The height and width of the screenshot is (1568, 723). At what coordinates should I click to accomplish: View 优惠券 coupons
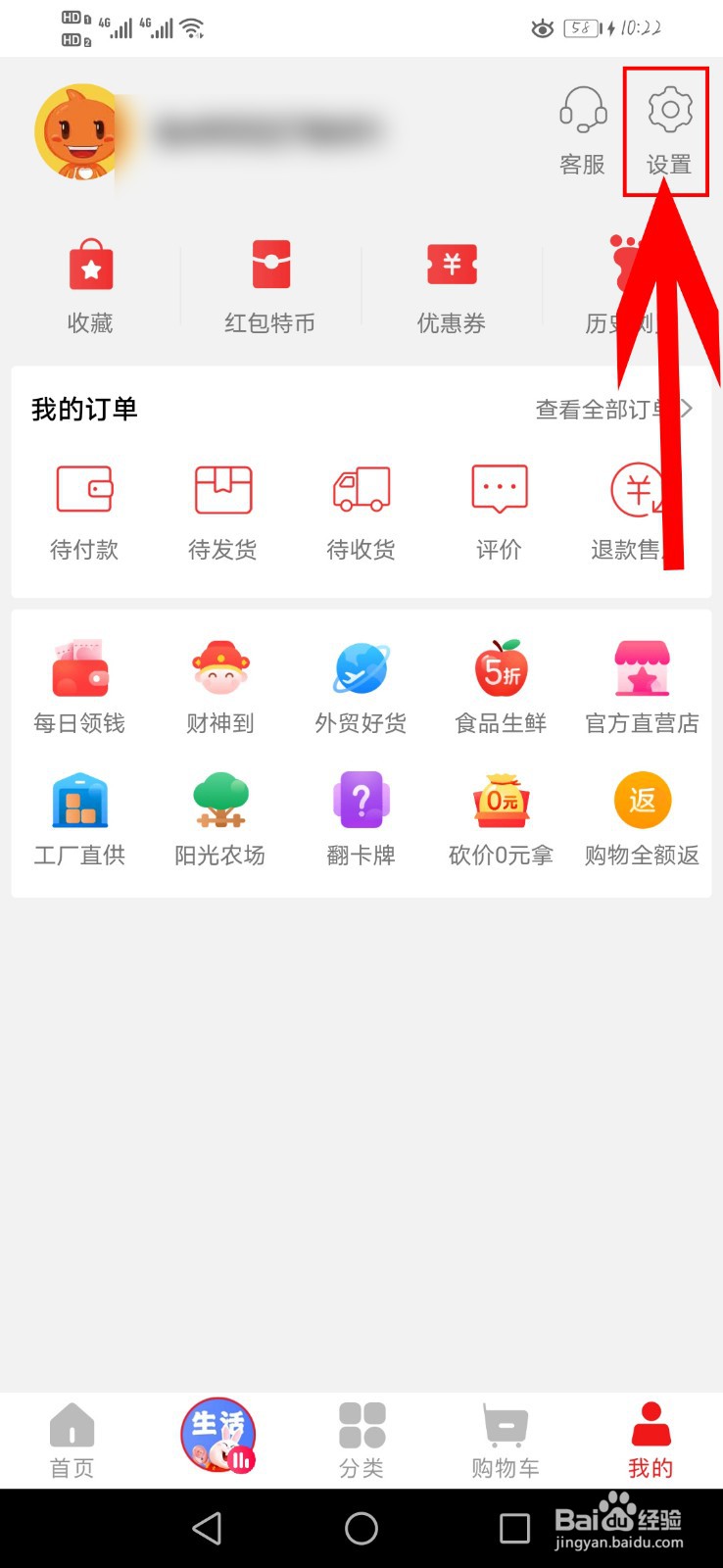[452, 286]
